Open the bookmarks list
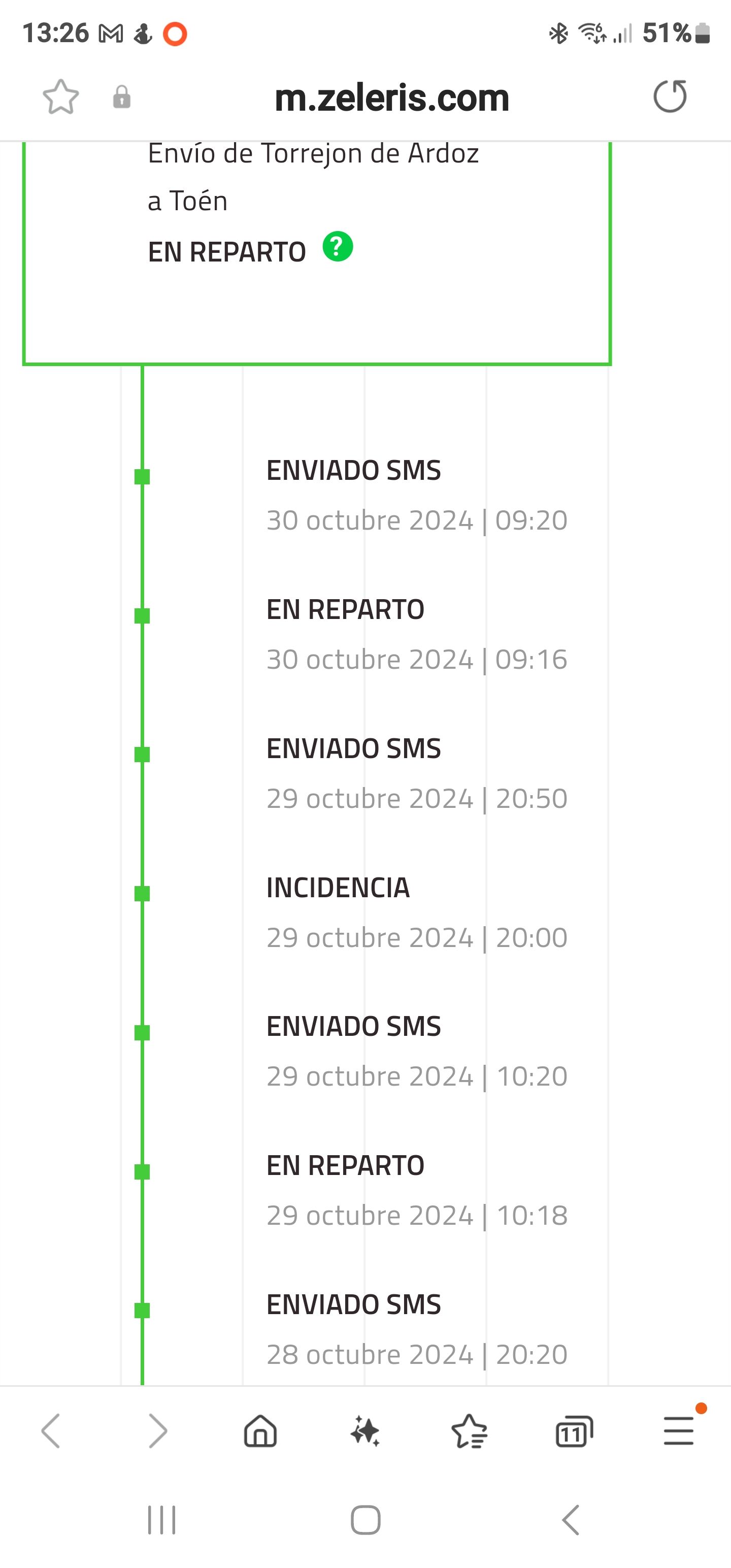 (469, 1430)
